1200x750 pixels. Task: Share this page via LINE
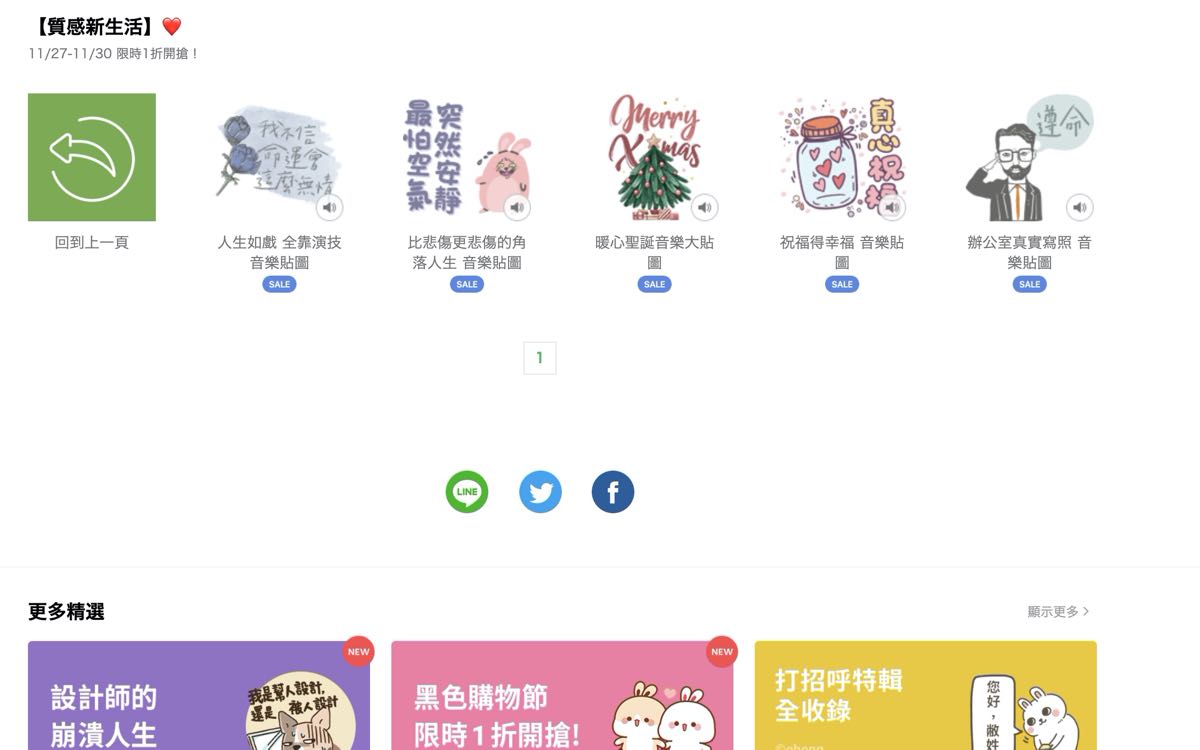(x=467, y=492)
